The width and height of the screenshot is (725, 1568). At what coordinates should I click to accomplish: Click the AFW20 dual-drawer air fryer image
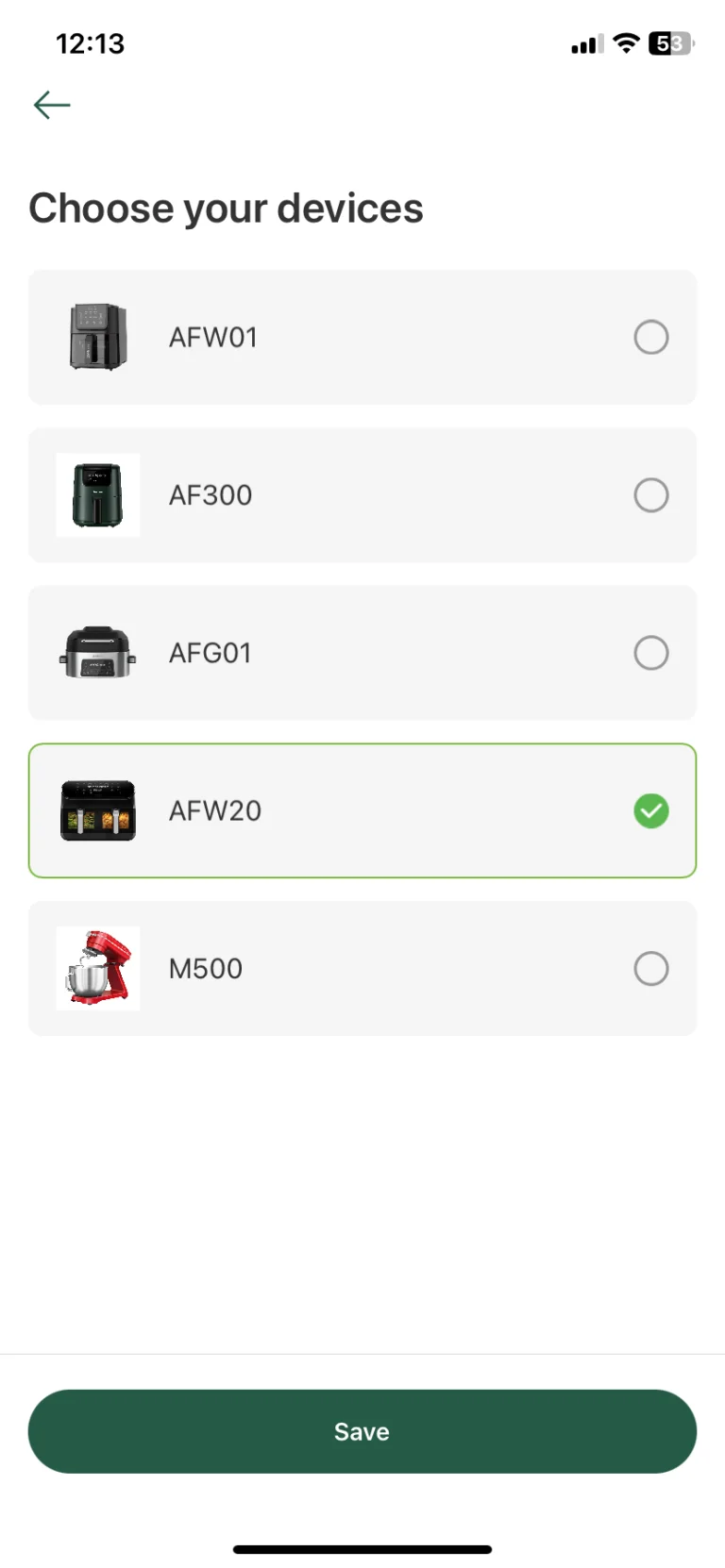[x=98, y=810]
